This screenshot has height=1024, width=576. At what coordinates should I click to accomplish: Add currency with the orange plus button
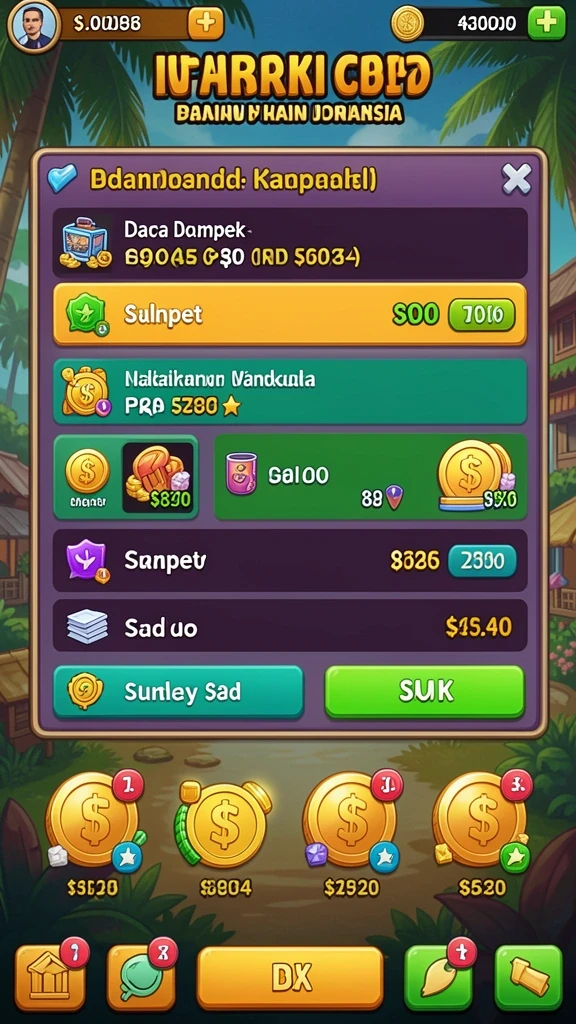[206, 24]
